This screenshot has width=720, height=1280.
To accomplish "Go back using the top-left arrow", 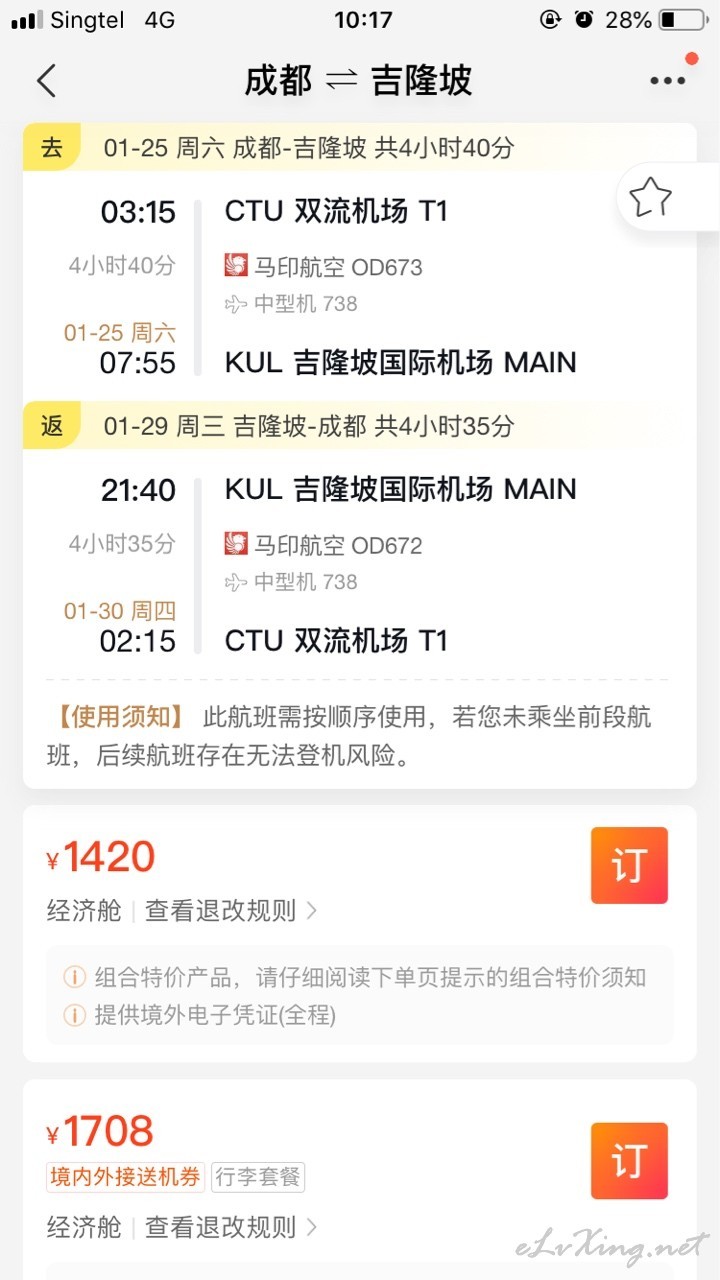I will pos(46,81).
